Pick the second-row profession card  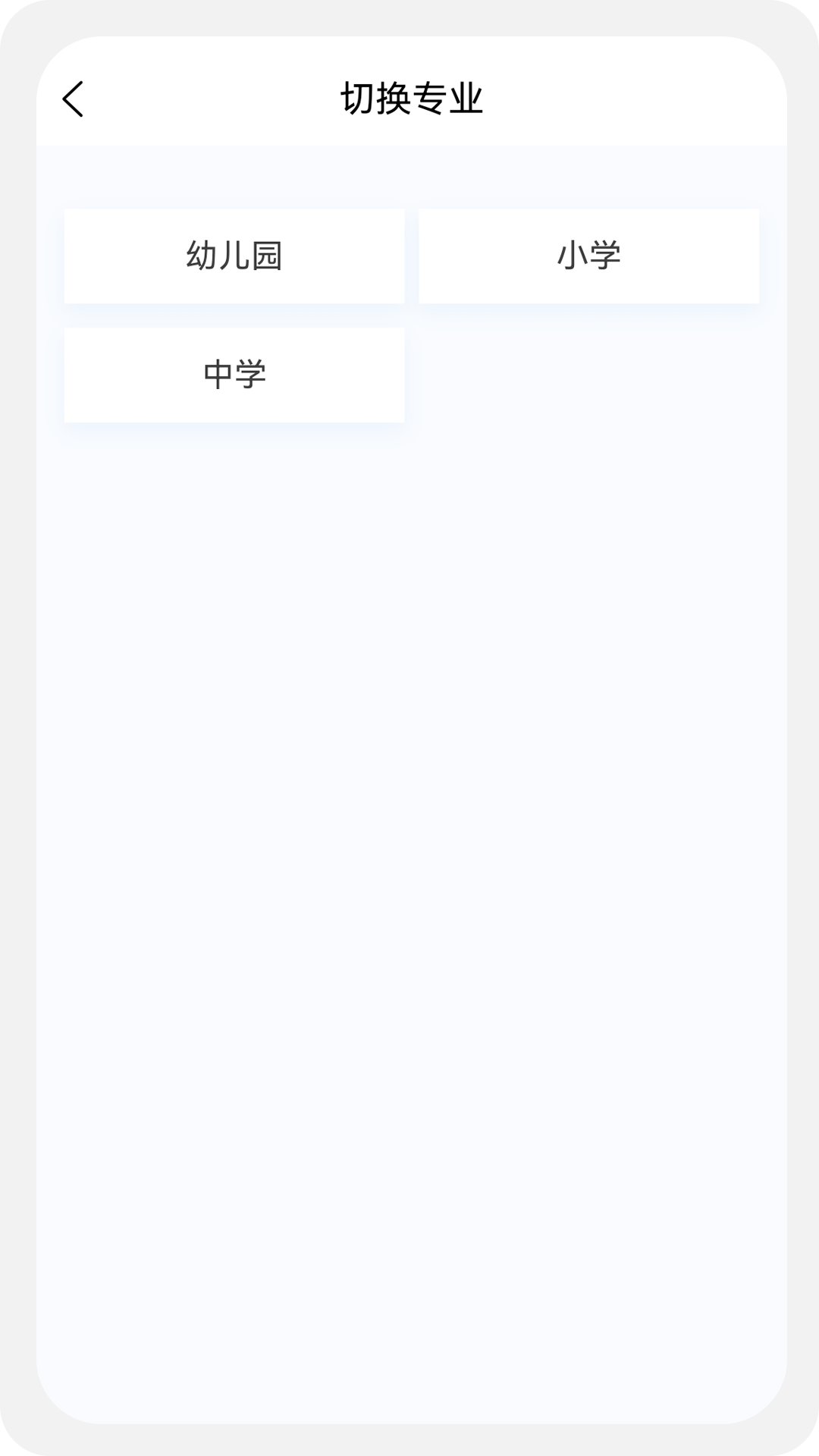coord(234,373)
